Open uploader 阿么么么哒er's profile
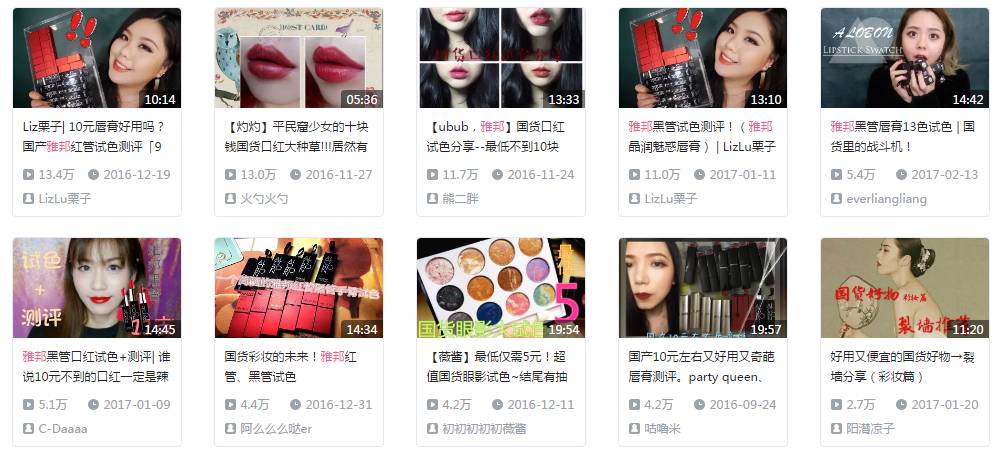Image resolution: width=1001 pixels, height=458 pixels. point(276,429)
